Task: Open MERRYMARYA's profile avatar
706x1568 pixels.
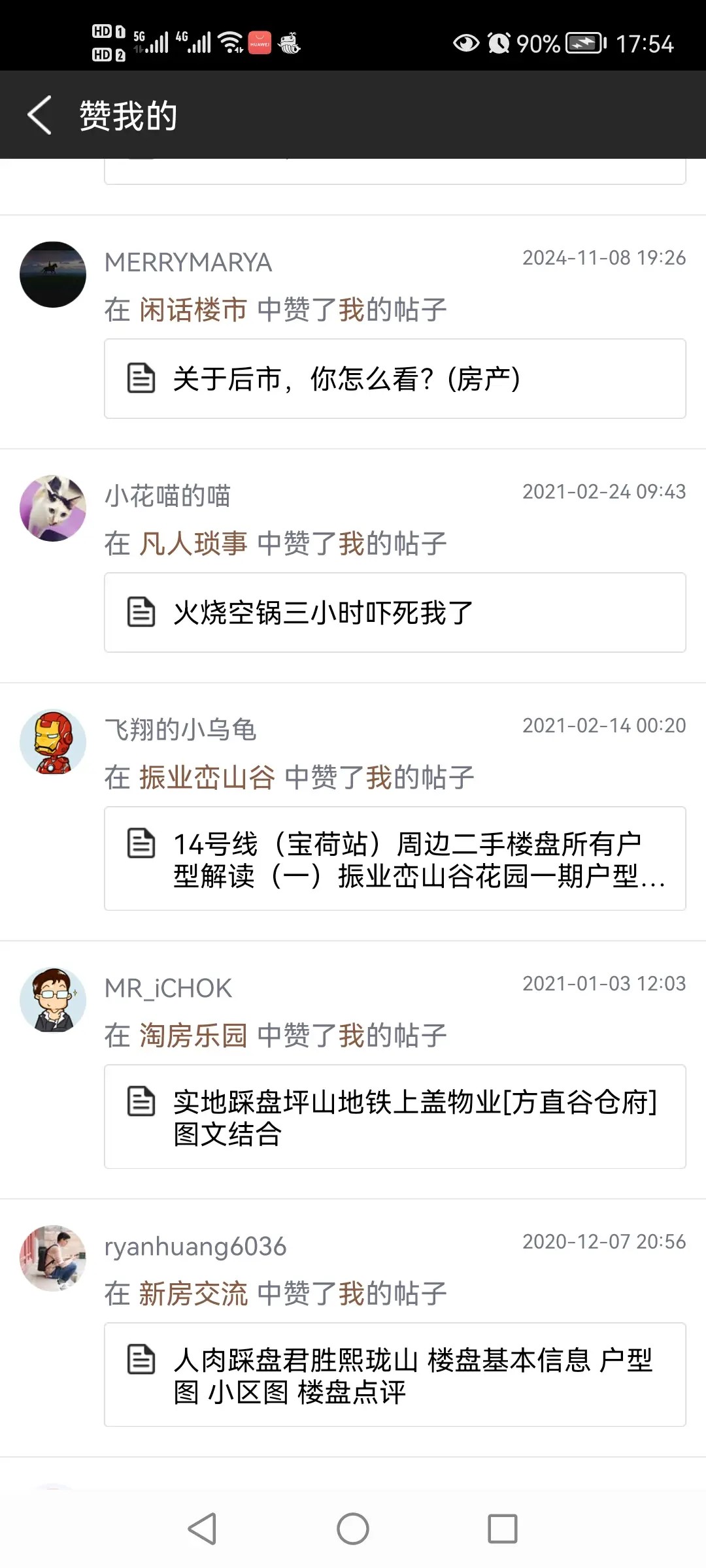Action: 53,274
